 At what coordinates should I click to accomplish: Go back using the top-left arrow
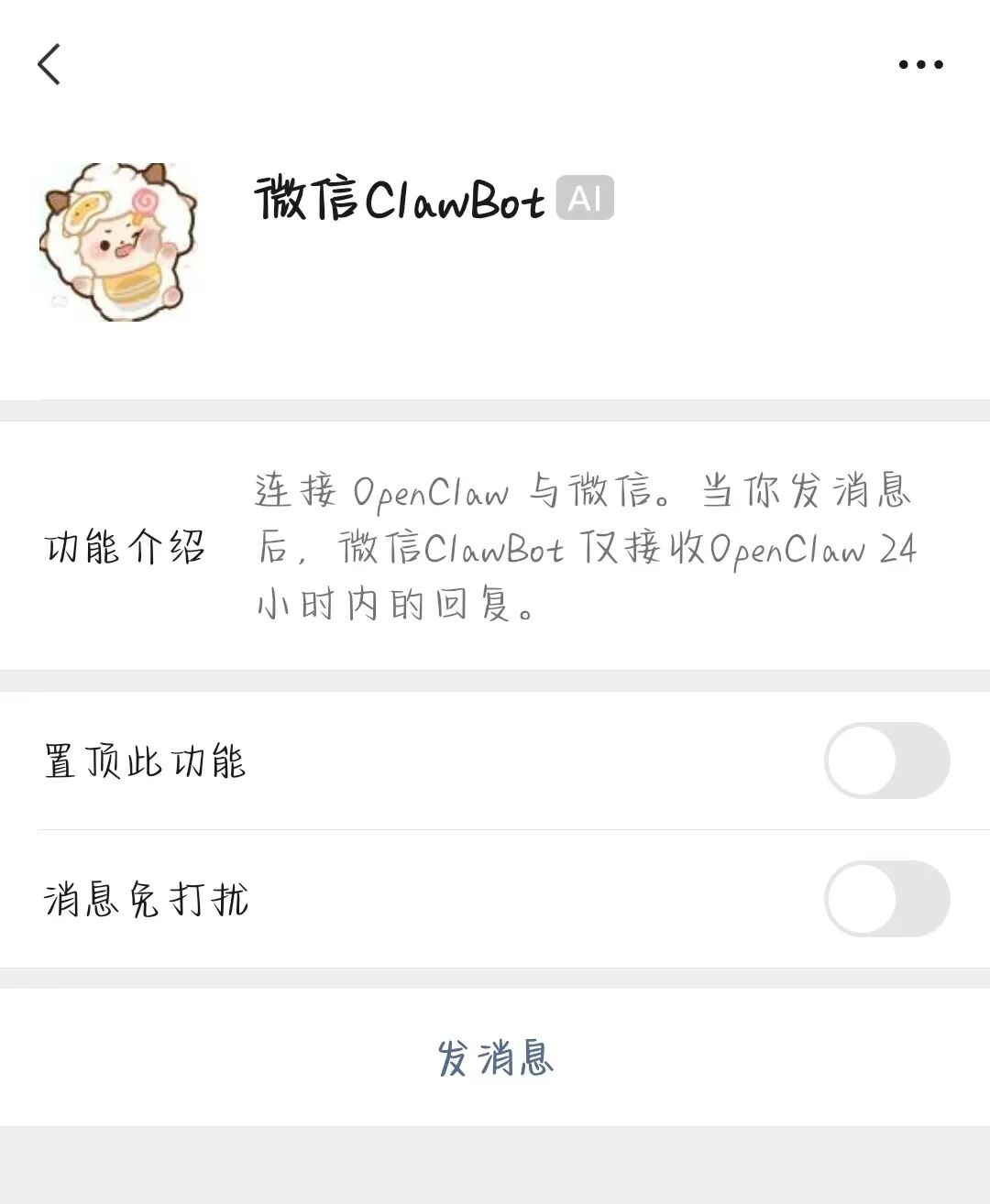(x=49, y=64)
